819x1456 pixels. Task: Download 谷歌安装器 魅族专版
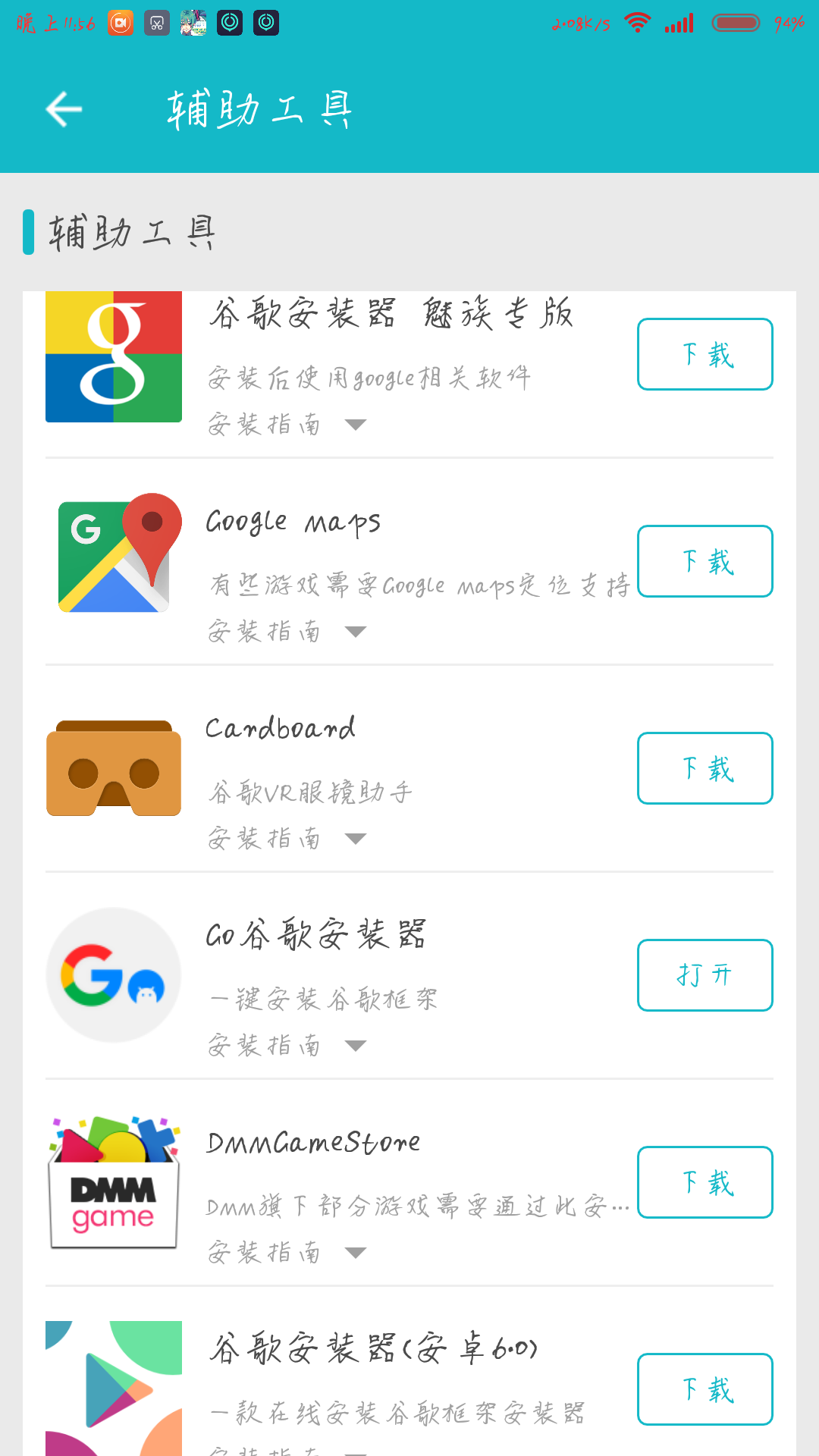click(x=704, y=354)
